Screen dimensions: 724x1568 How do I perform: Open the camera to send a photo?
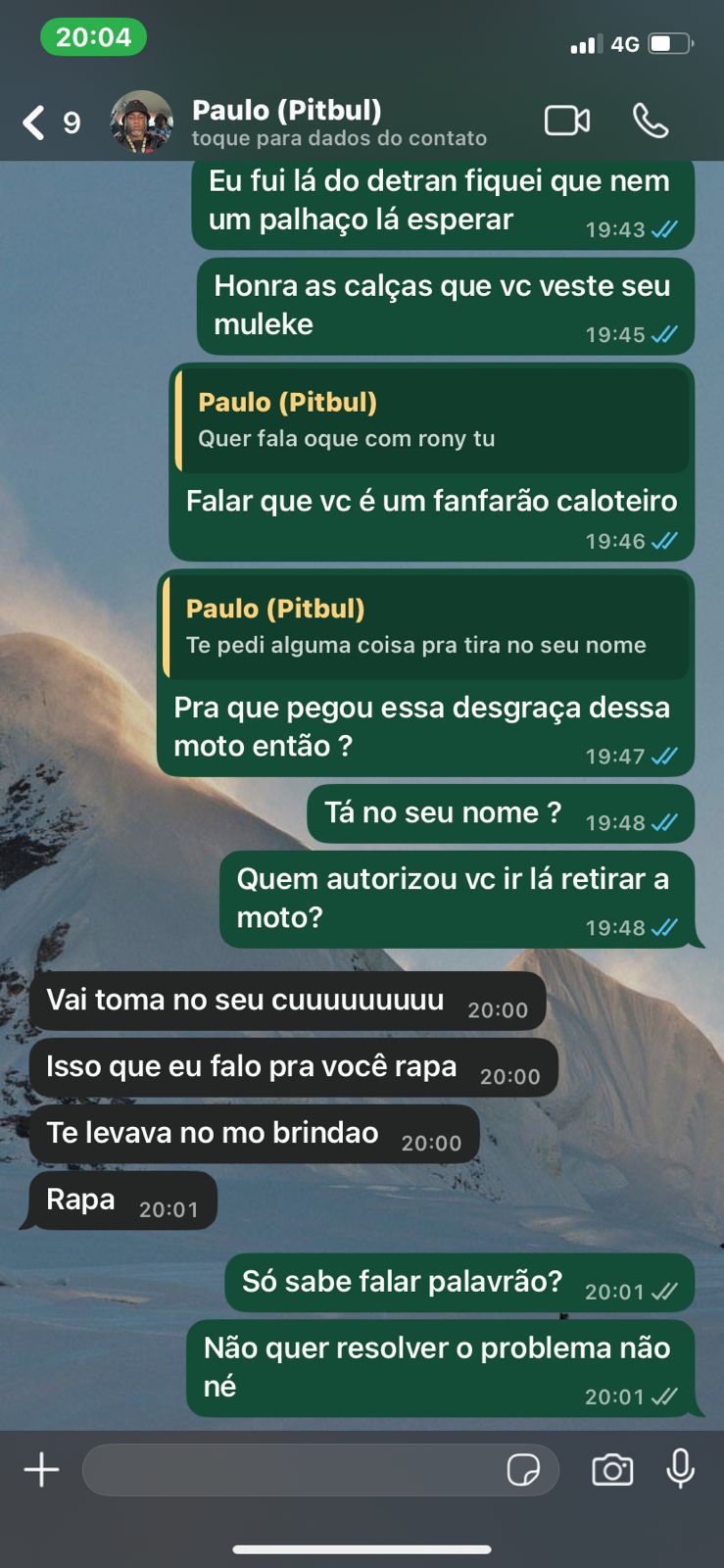612,1469
